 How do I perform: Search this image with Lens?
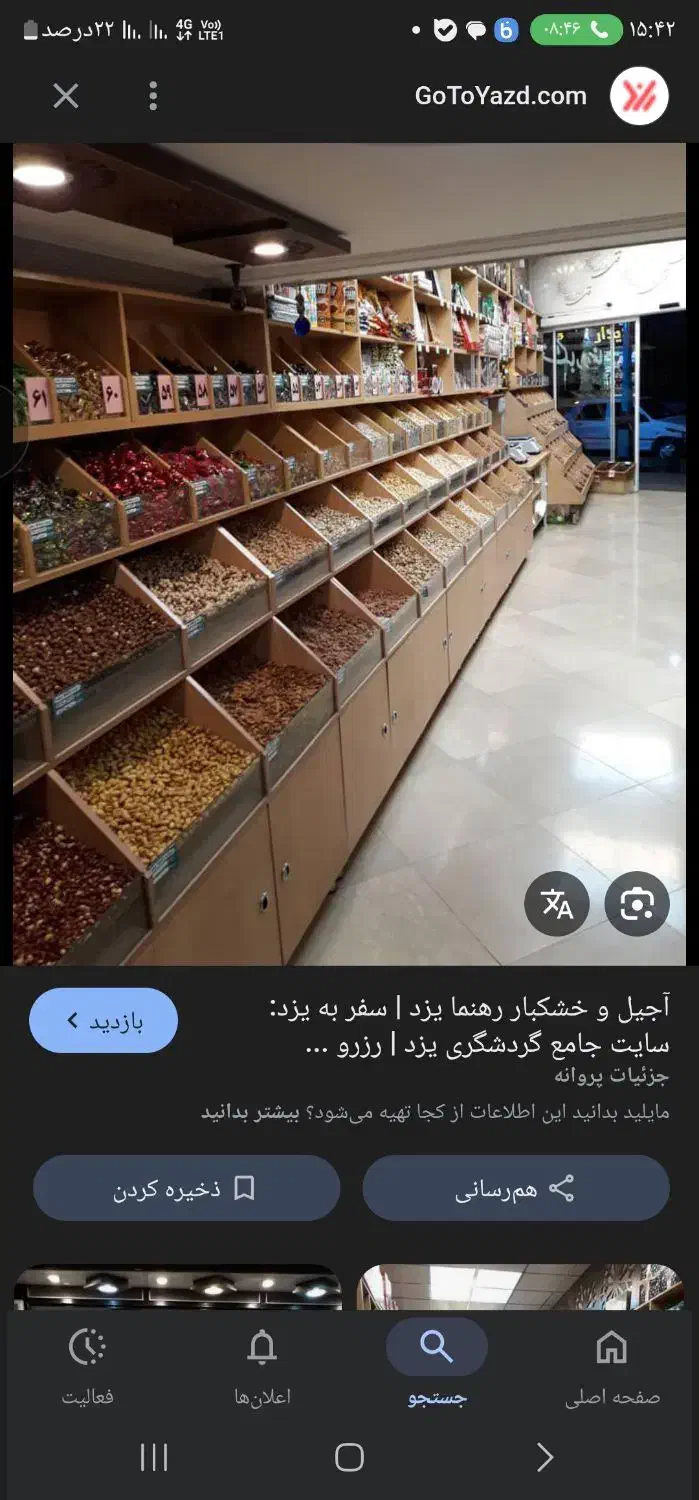point(637,904)
